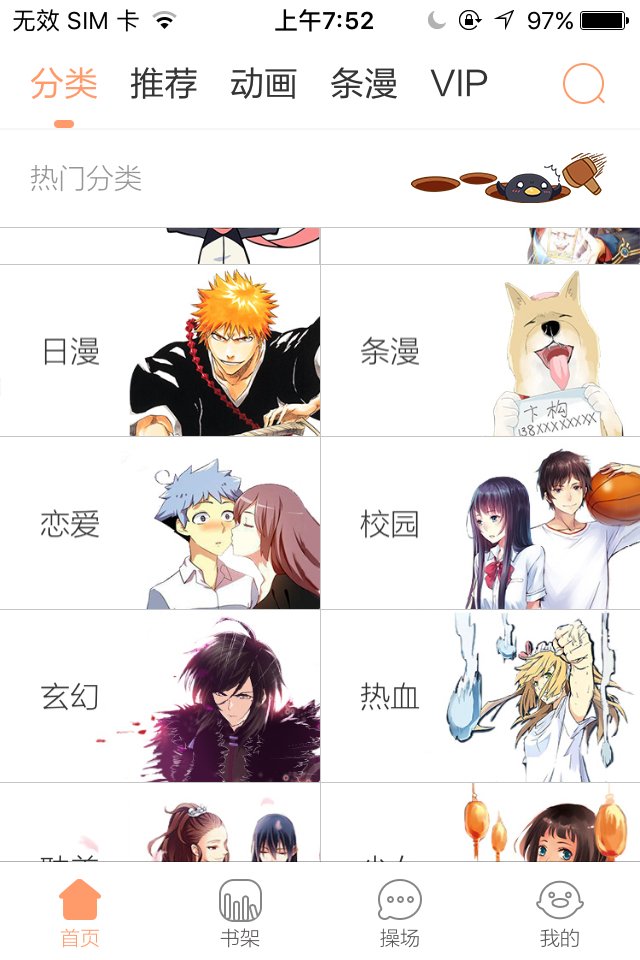This screenshot has width=640, height=960.
Task: Open the 玄幻 category tile
Action: [x=160, y=696]
